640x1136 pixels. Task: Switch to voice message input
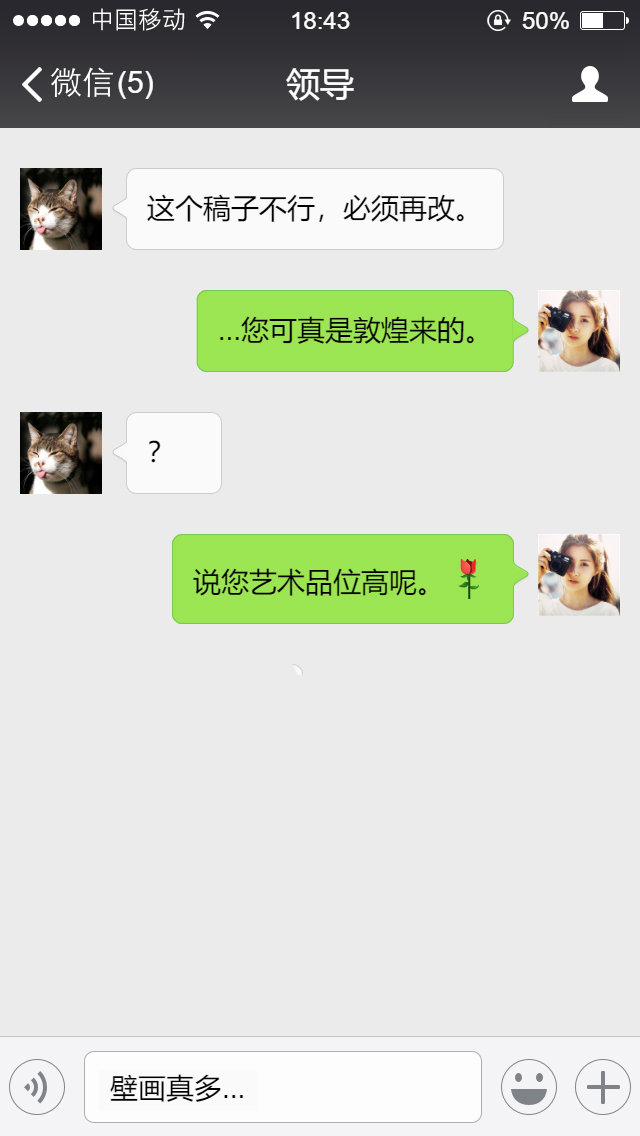[37, 1087]
